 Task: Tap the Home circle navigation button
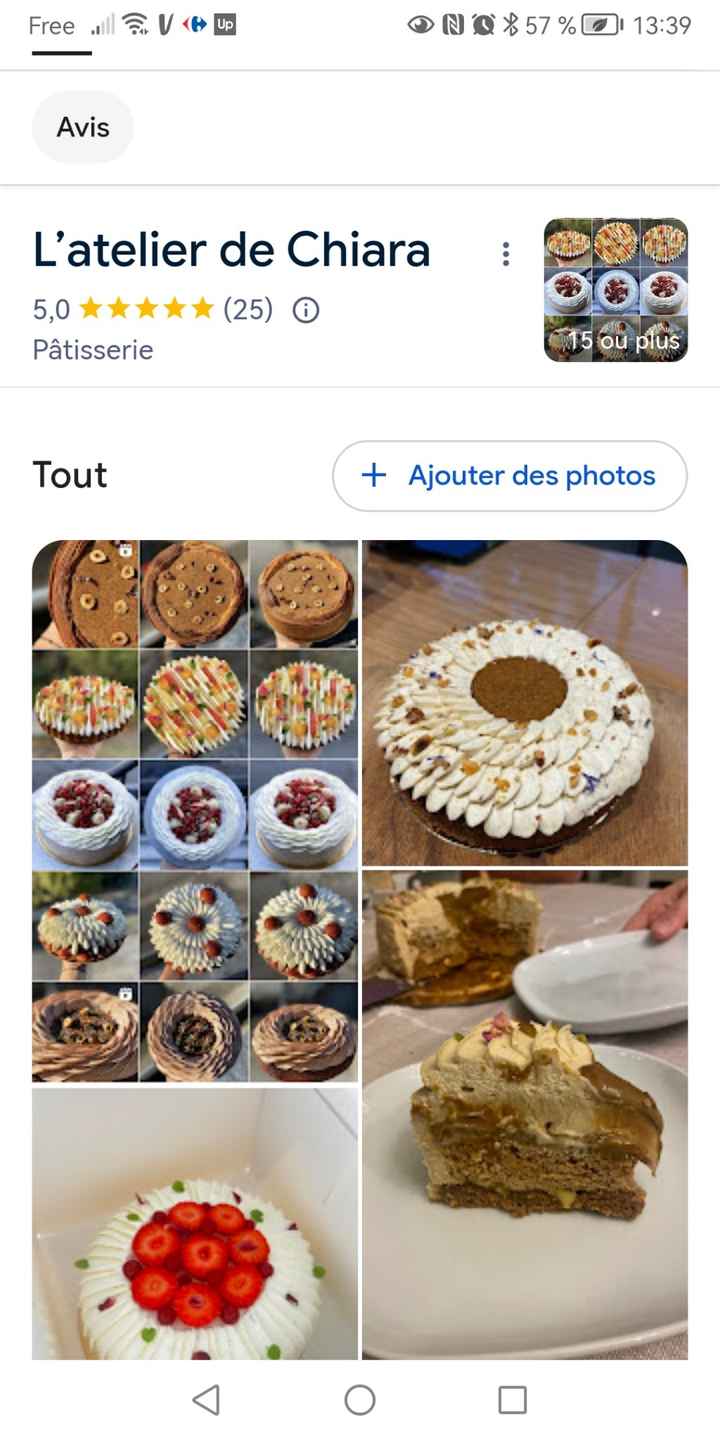360,1400
